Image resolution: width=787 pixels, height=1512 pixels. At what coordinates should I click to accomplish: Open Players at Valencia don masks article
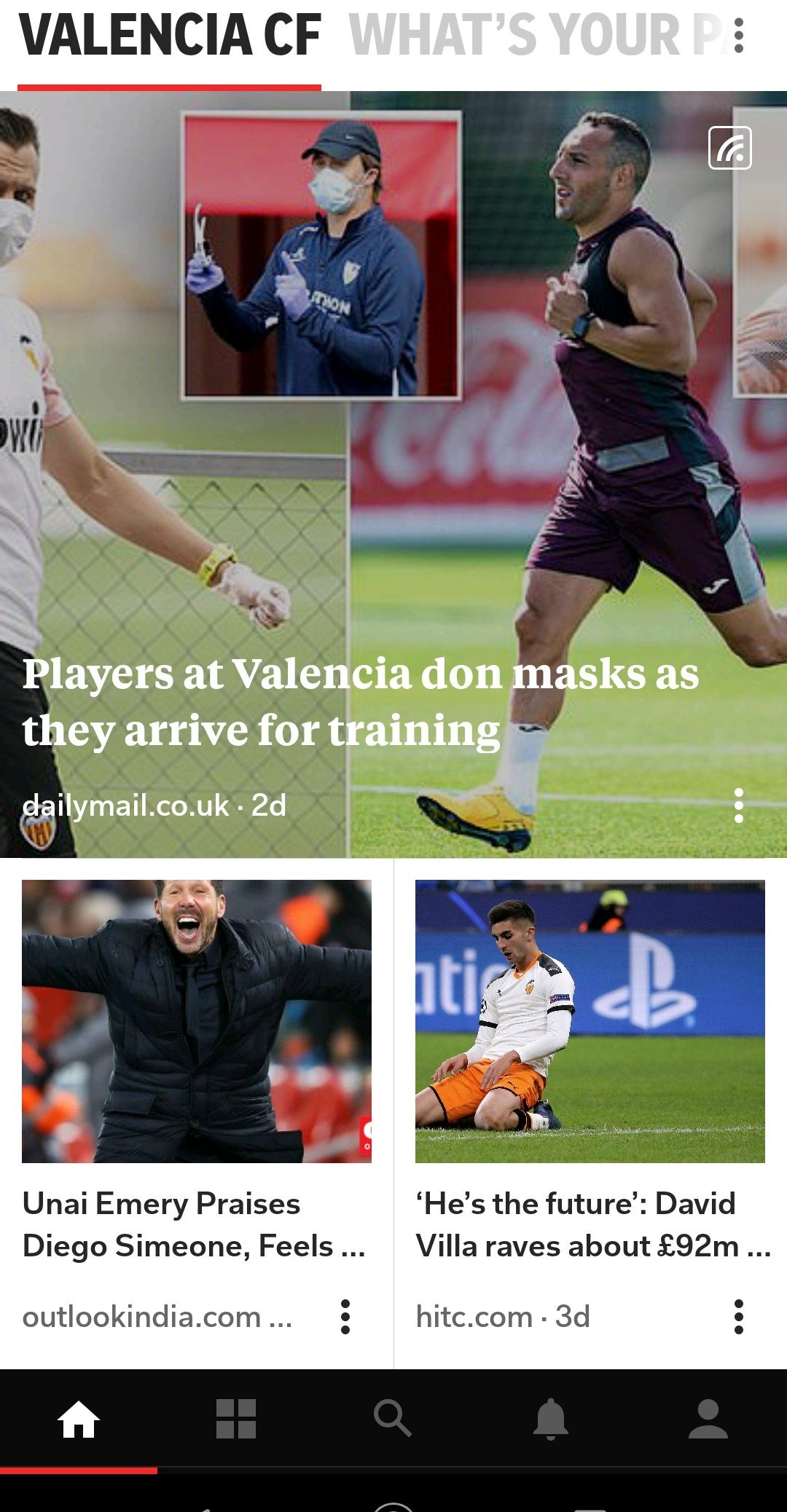point(361,701)
